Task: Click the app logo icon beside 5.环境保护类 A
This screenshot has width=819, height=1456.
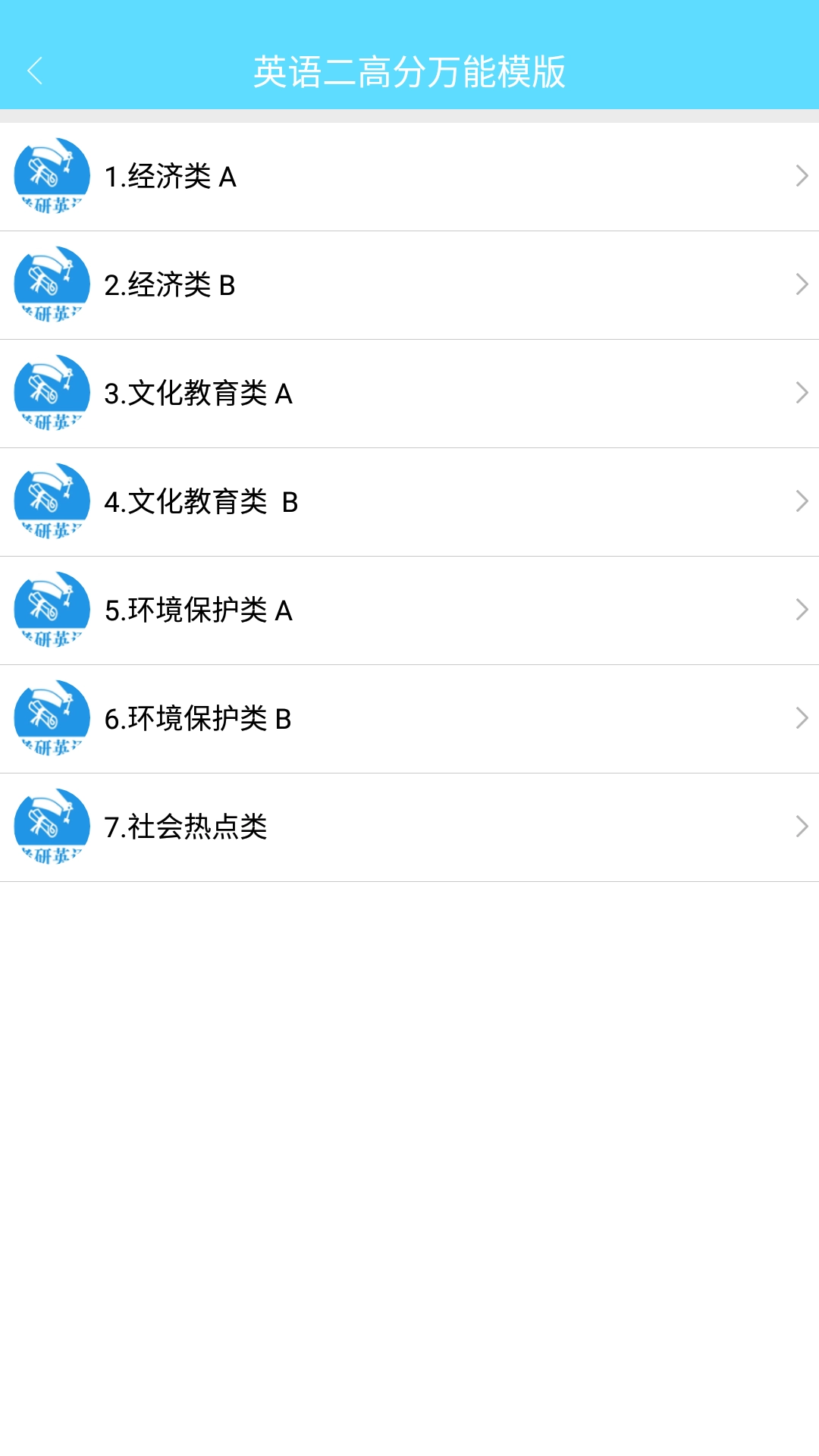Action: coord(51,610)
